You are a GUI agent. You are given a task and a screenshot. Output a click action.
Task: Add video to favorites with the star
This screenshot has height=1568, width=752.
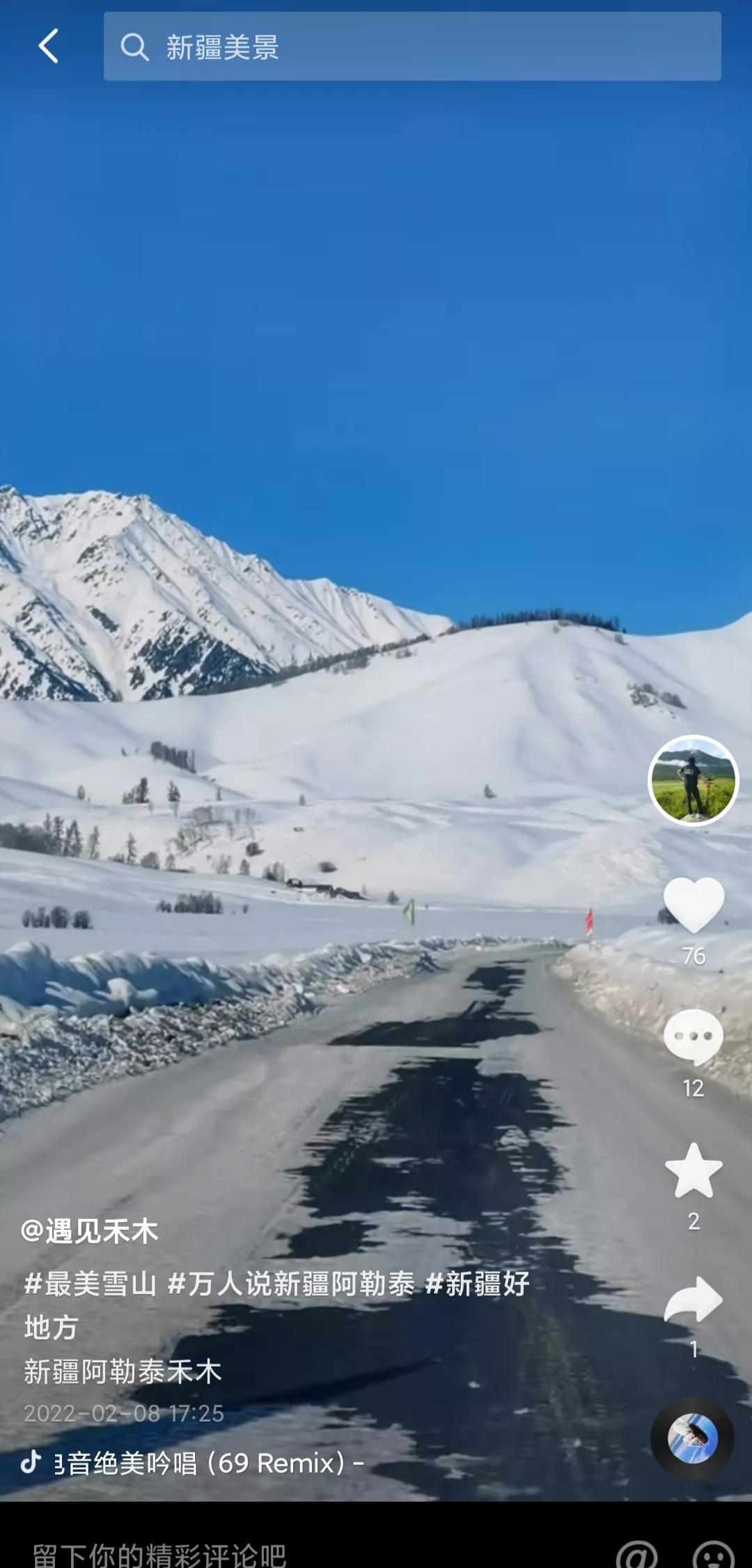[694, 1172]
